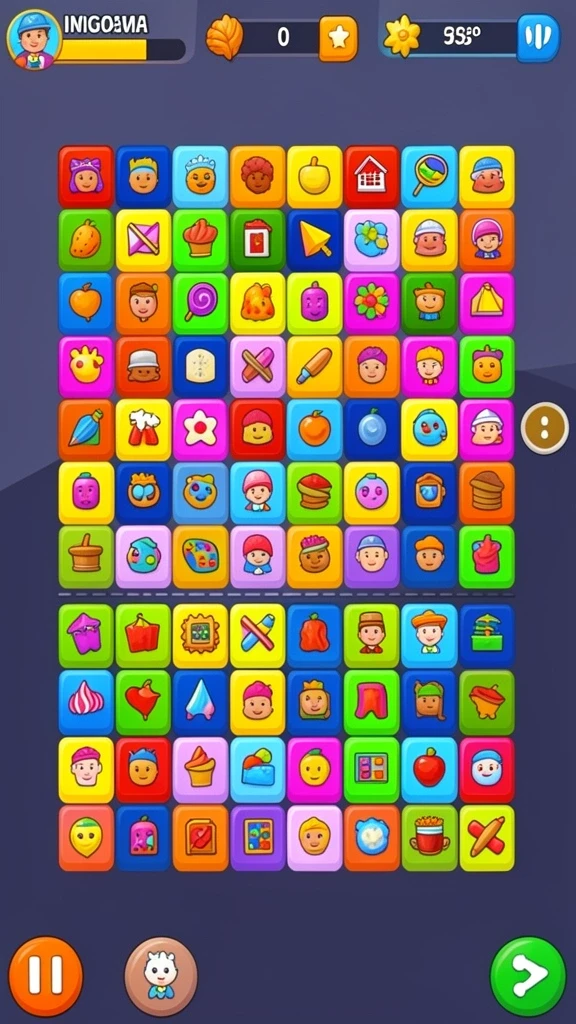Tap the orange pause button at the bottom
This screenshot has width=576, height=1024.
pyautogui.click(x=46, y=976)
